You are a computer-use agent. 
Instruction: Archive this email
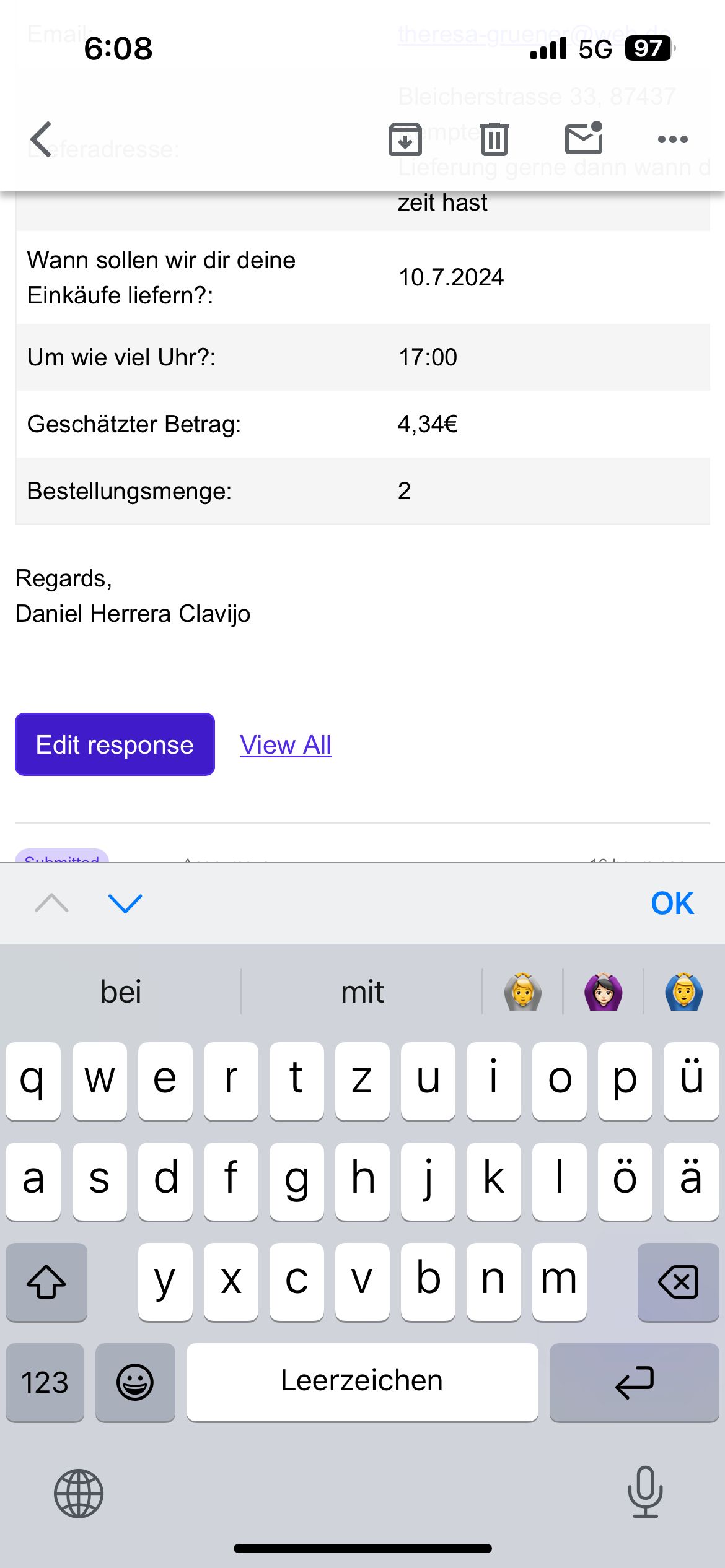405,139
